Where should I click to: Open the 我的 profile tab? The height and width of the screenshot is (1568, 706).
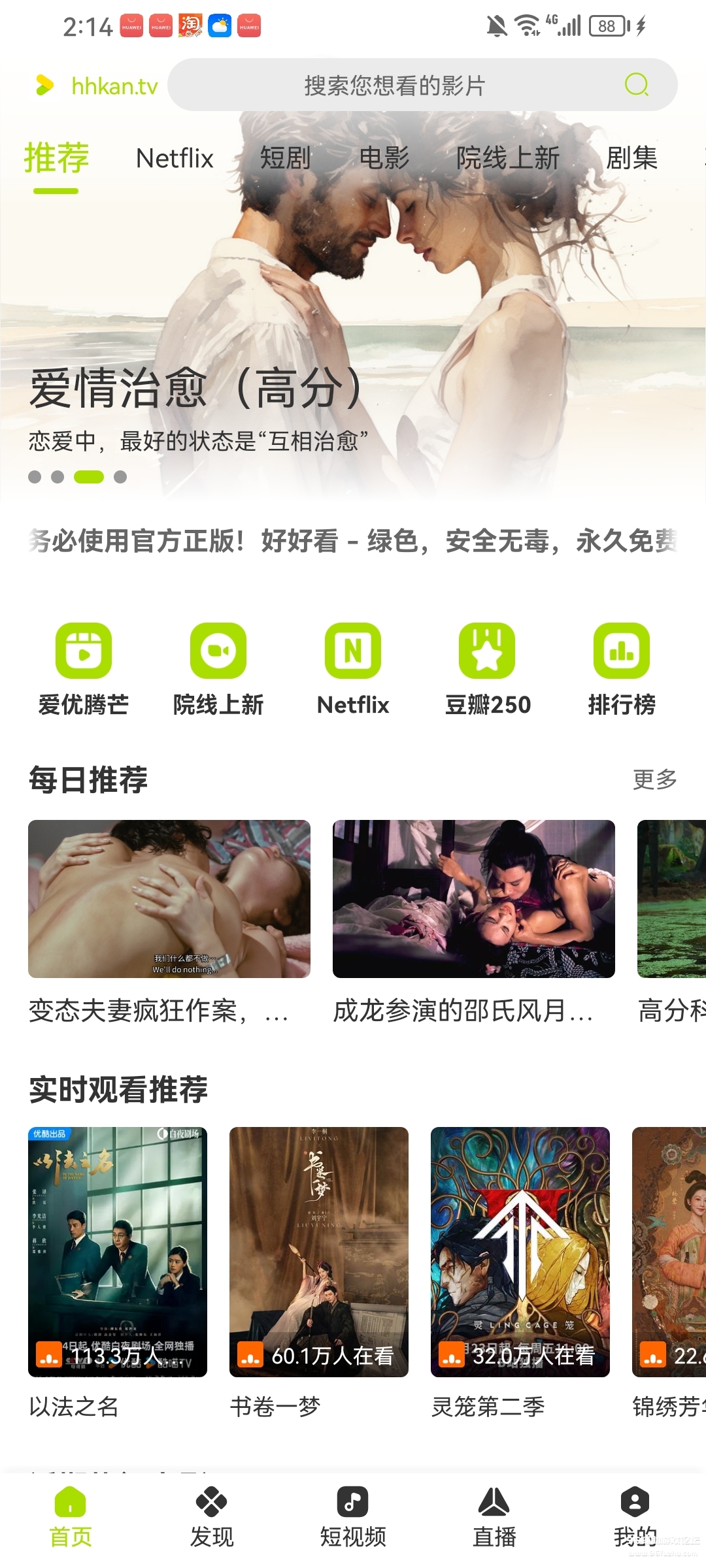click(x=635, y=1517)
